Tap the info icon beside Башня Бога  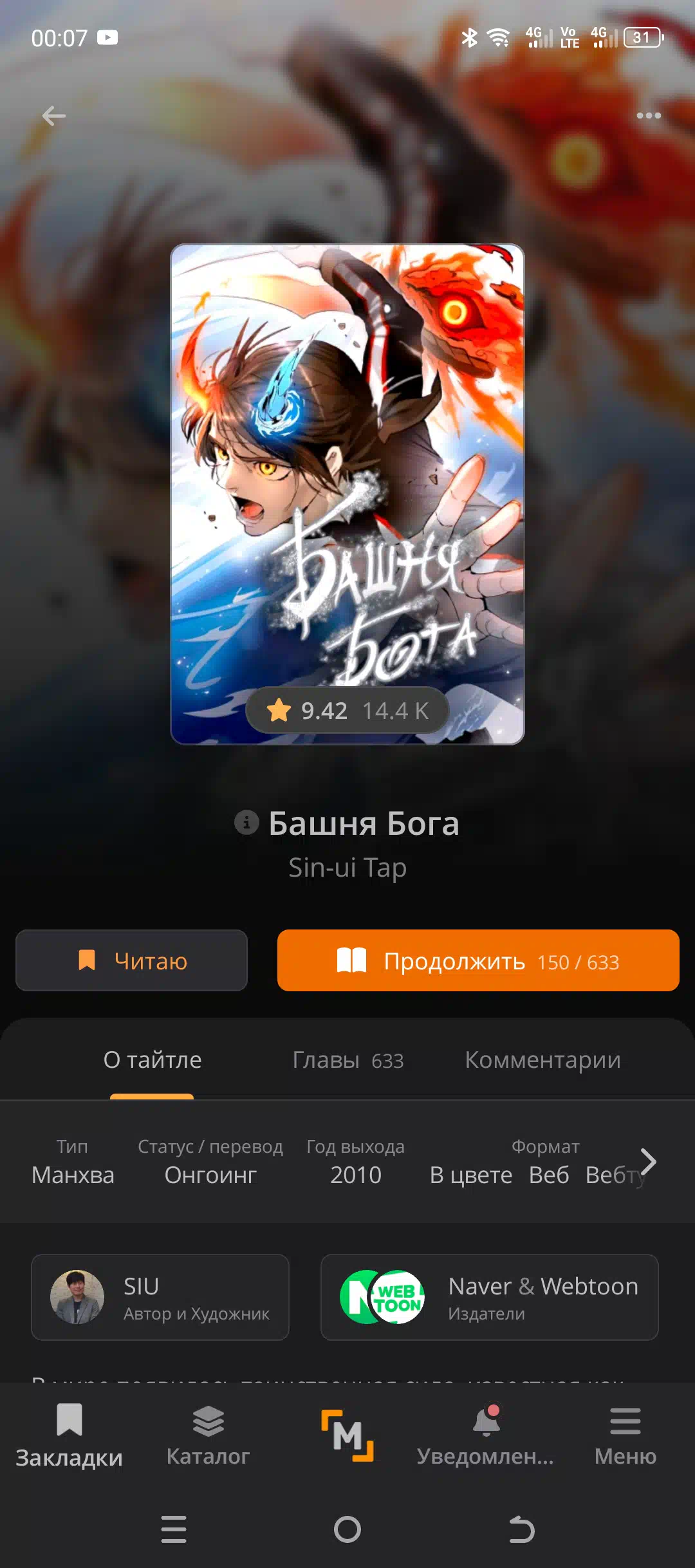pos(246,822)
